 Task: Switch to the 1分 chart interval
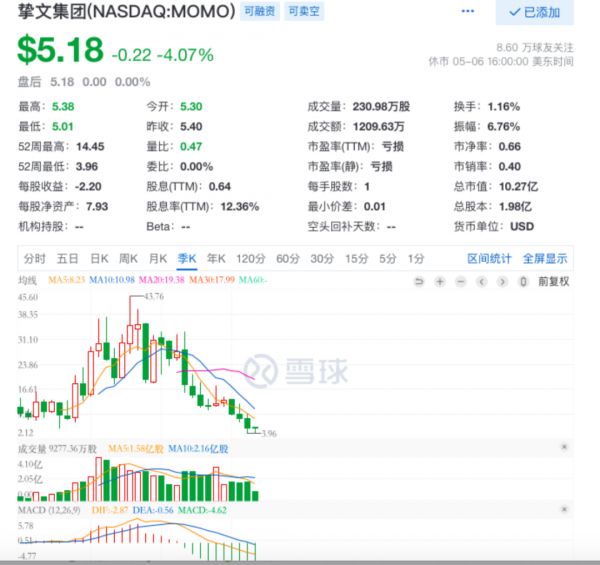coord(415,258)
